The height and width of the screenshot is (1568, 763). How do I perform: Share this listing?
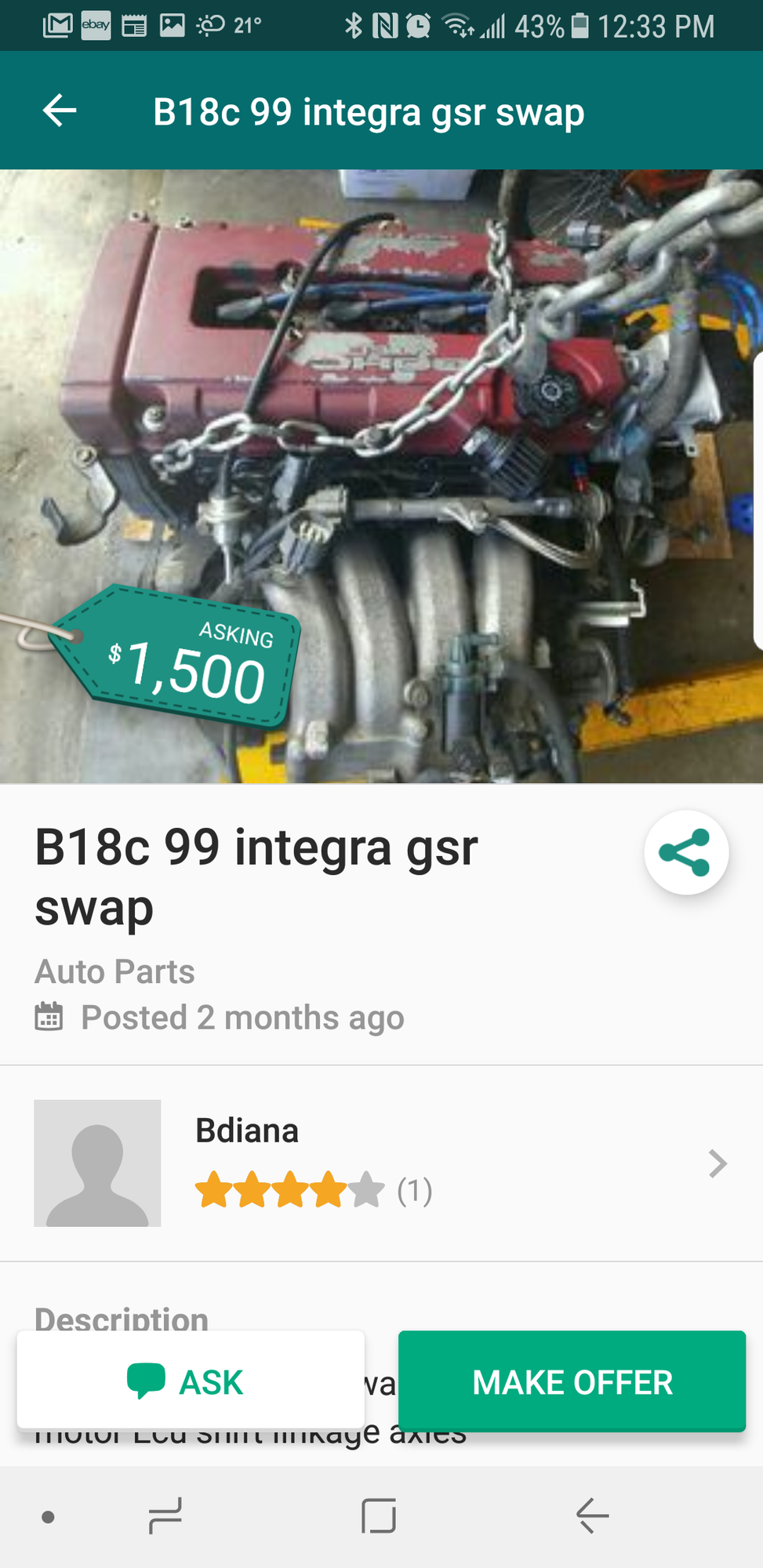click(685, 852)
